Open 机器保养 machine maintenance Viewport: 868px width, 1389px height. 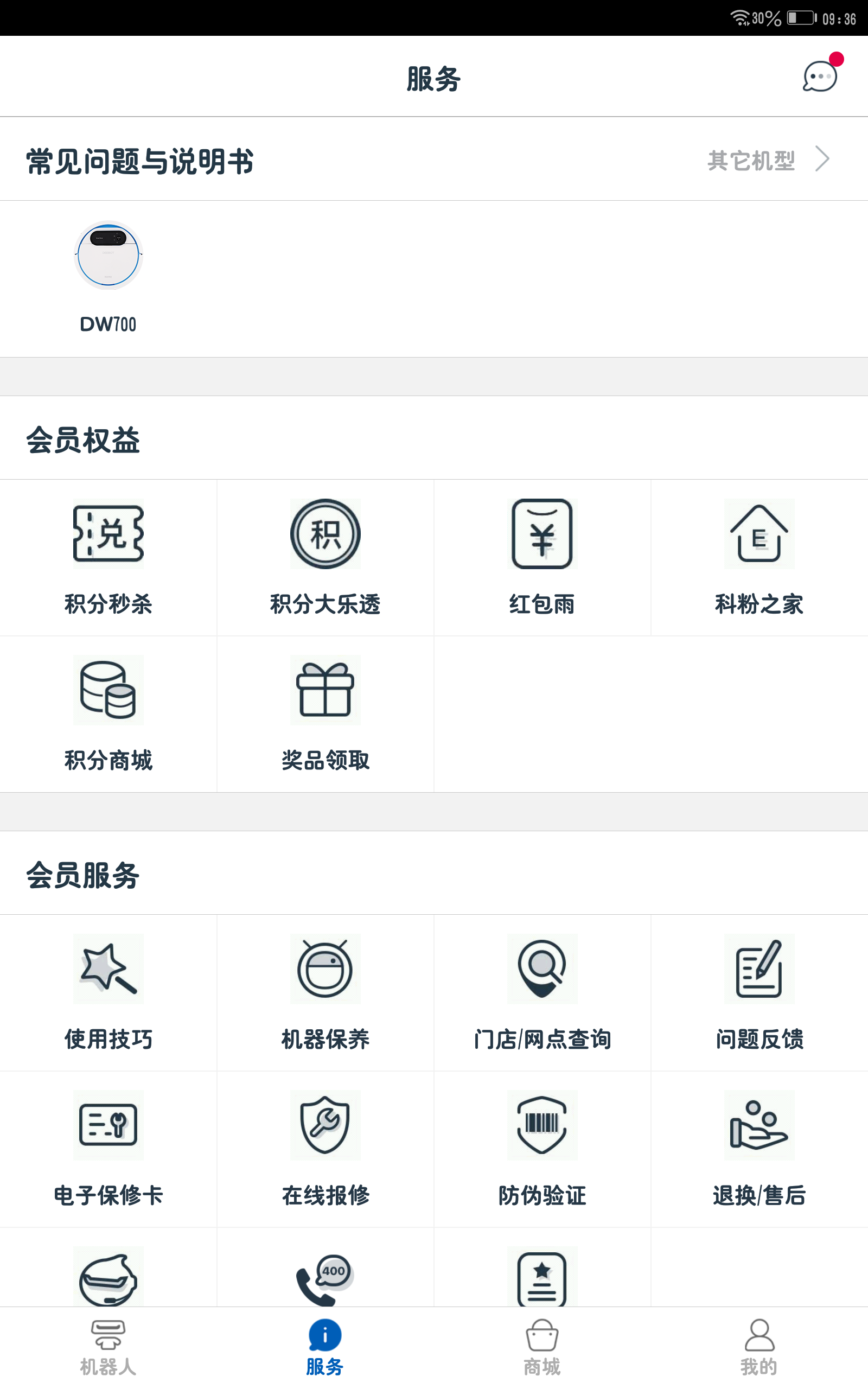tap(325, 992)
